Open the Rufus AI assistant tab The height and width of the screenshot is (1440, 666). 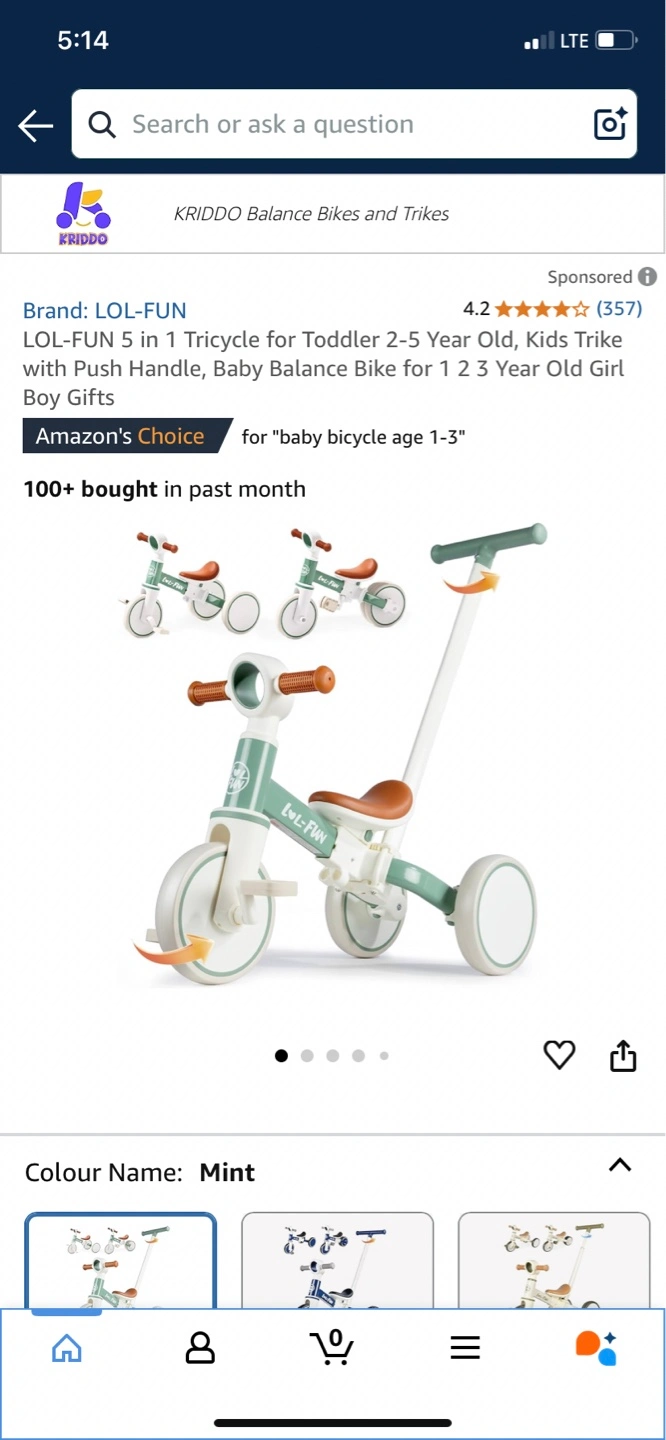tap(597, 1347)
